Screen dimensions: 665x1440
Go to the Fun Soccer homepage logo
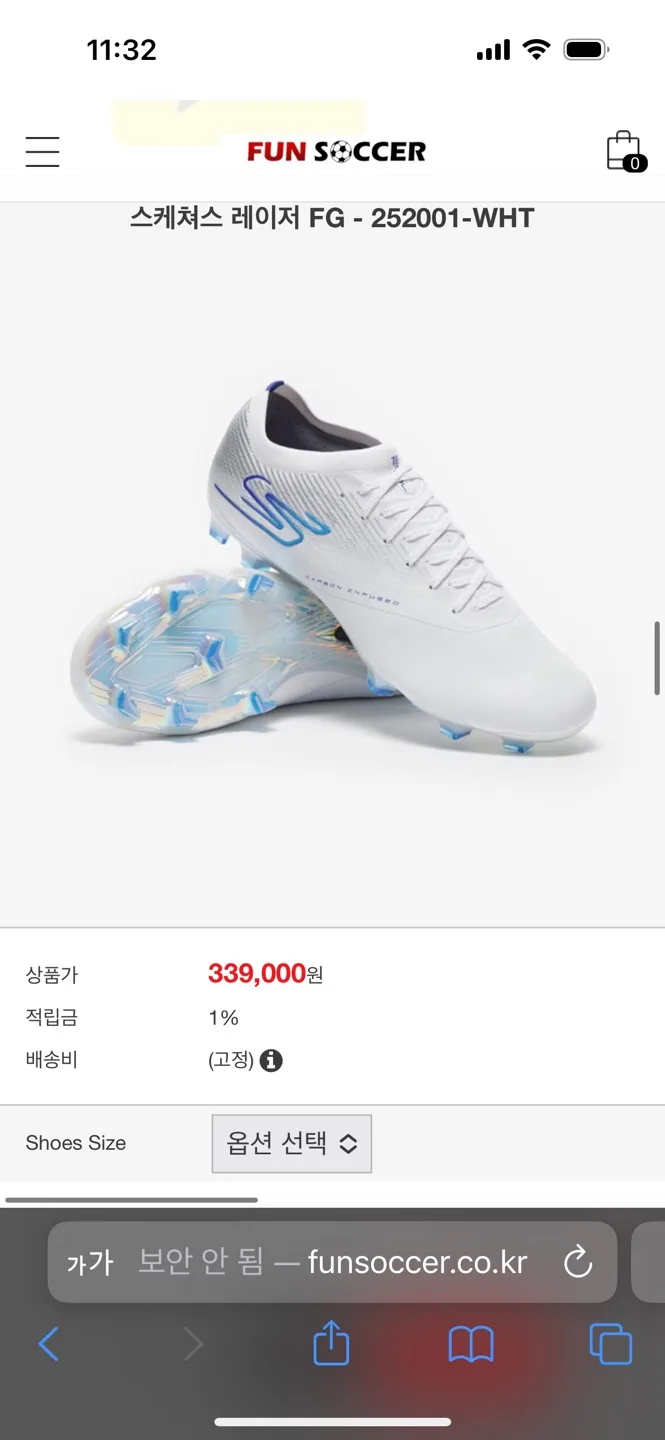pos(336,152)
